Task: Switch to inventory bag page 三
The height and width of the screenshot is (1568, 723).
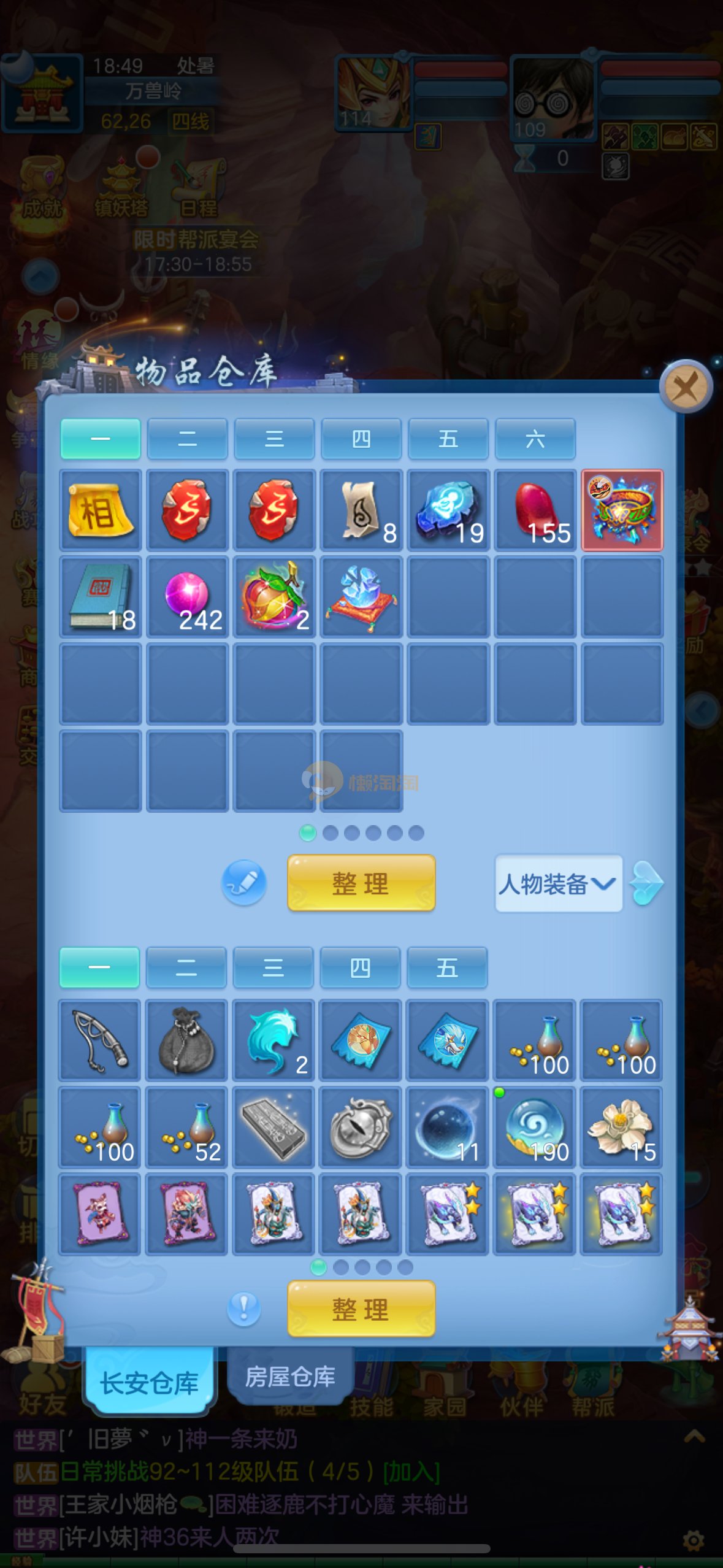Action: [x=273, y=968]
